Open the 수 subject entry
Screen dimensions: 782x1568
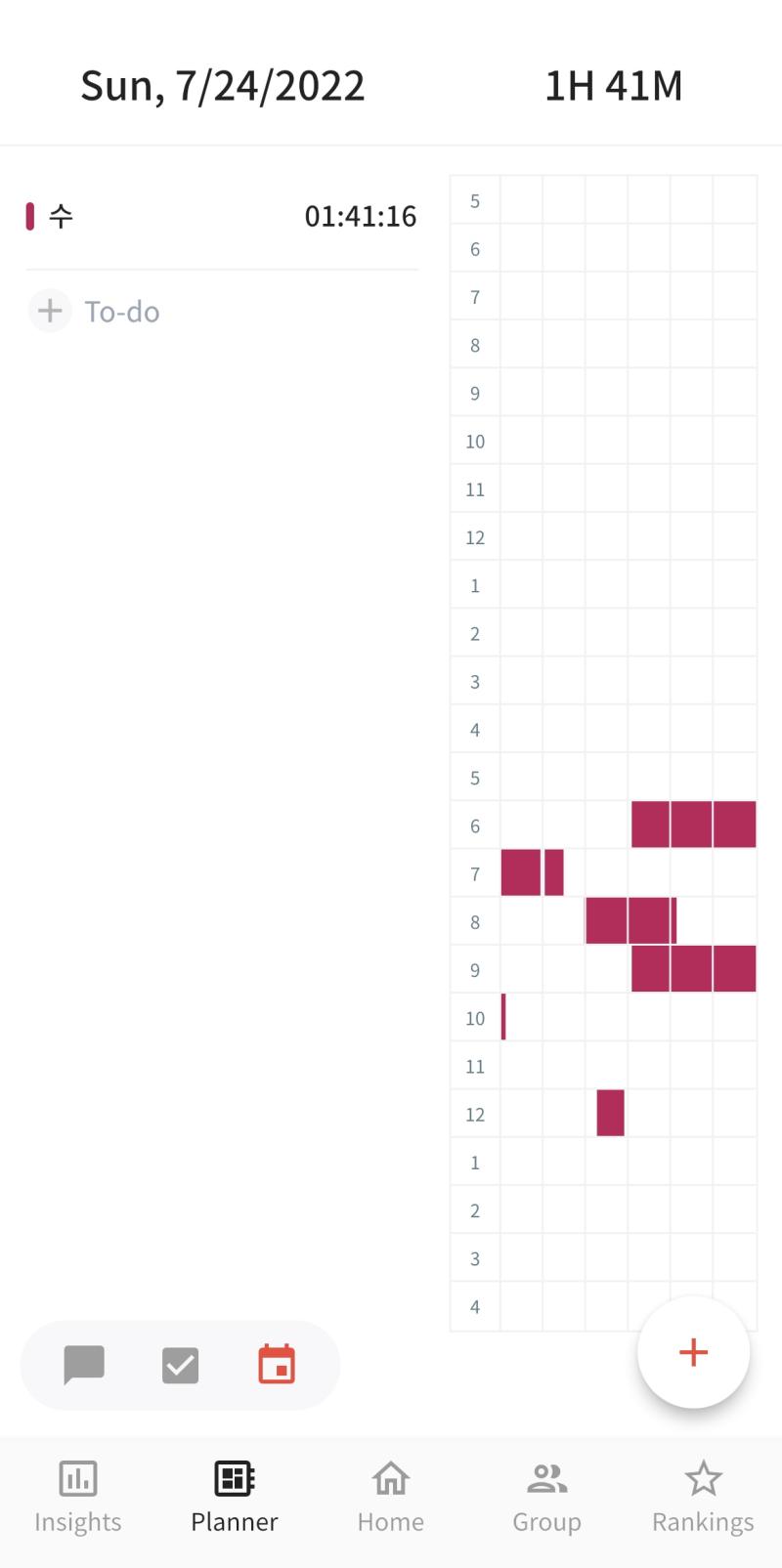click(222, 216)
